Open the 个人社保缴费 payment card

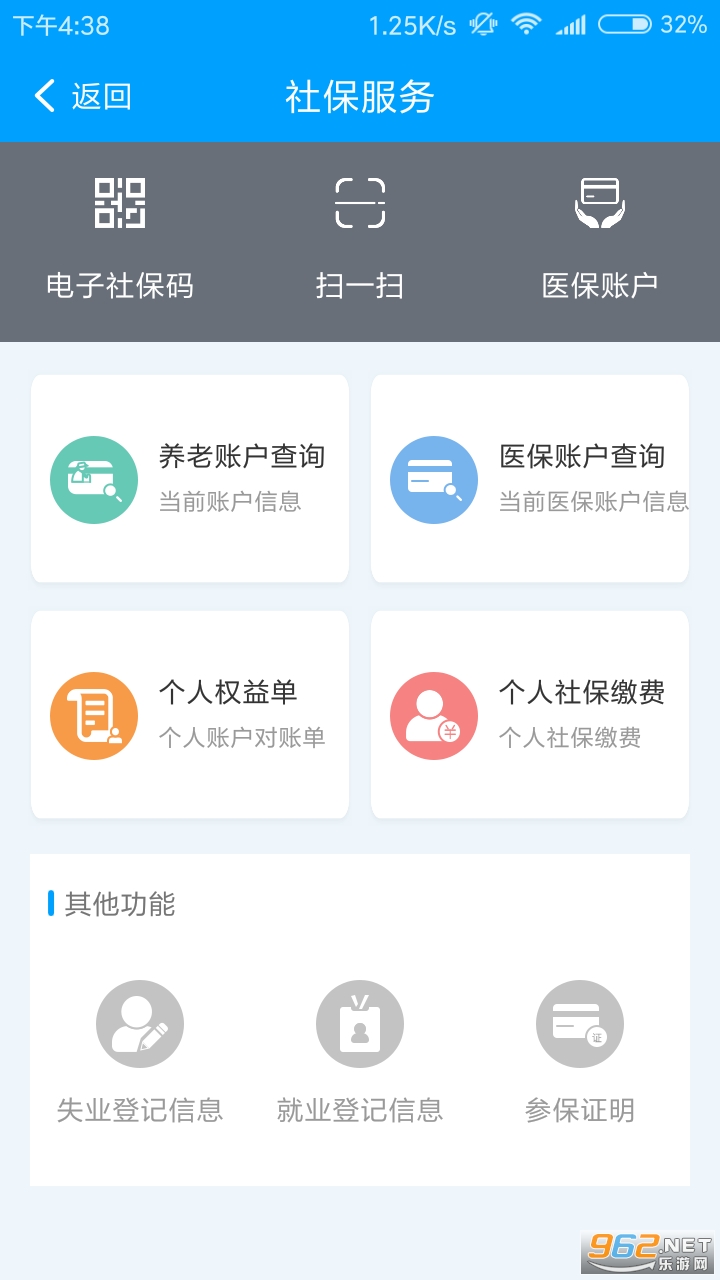(530, 715)
